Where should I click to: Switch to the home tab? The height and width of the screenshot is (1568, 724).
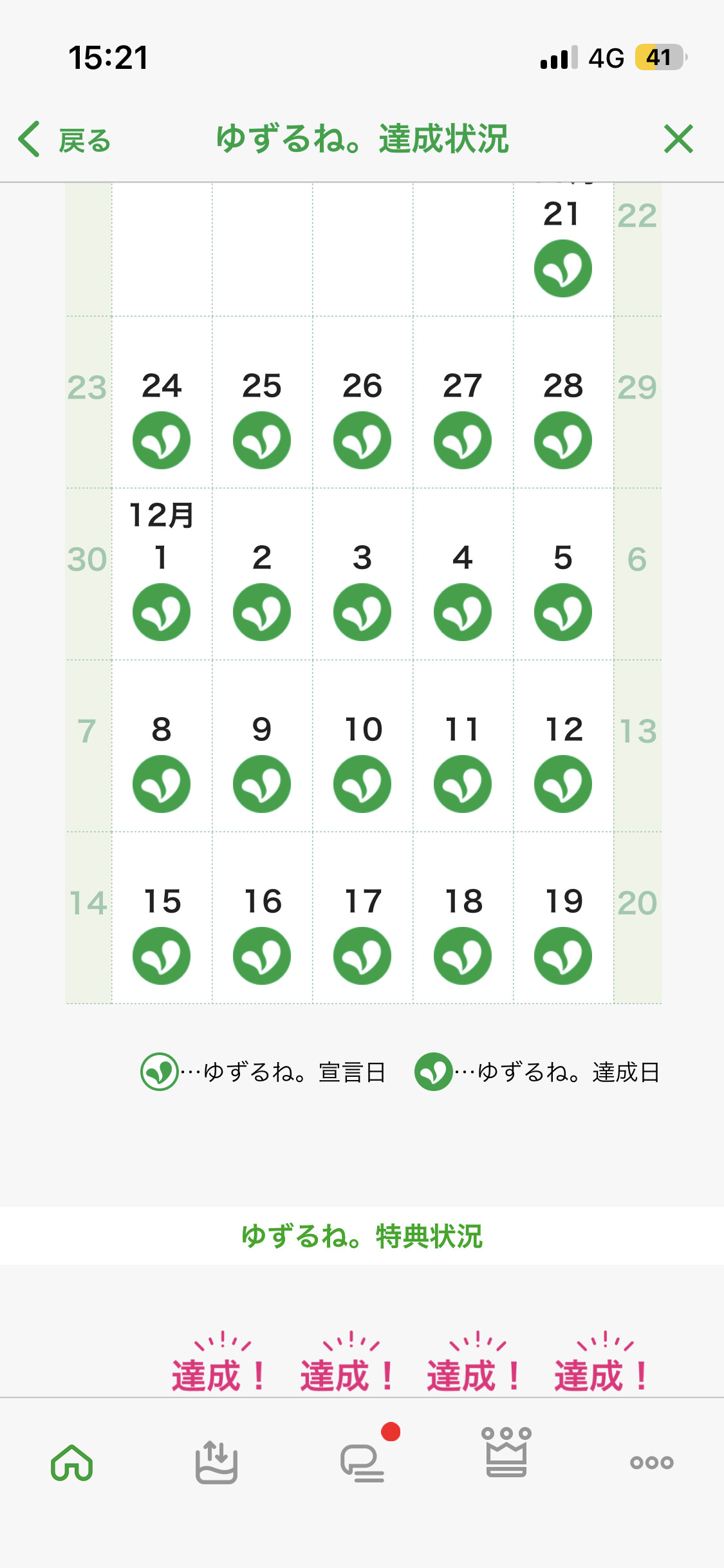tap(72, 1462)
